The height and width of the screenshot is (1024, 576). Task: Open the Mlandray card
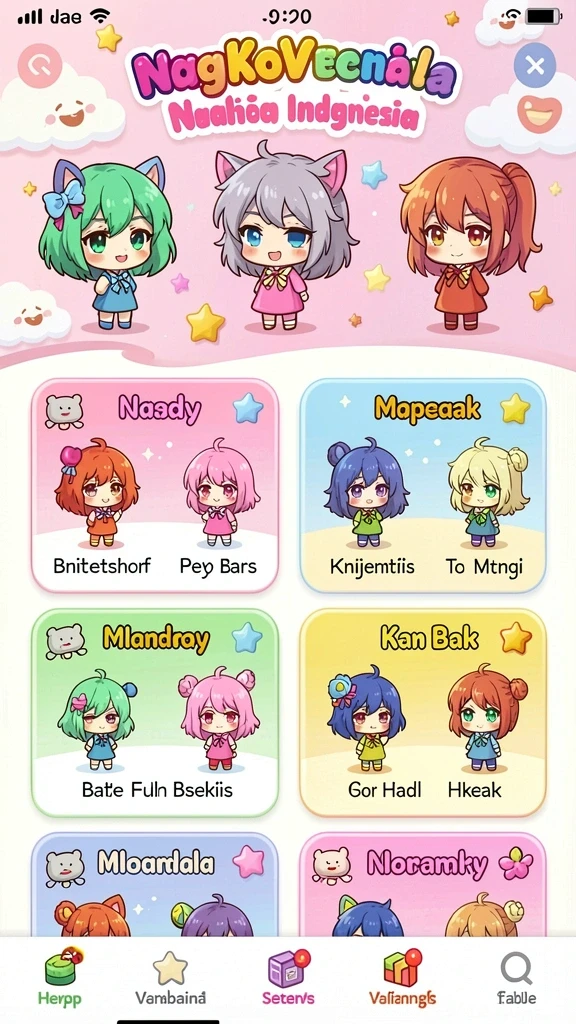click(155, 713)
